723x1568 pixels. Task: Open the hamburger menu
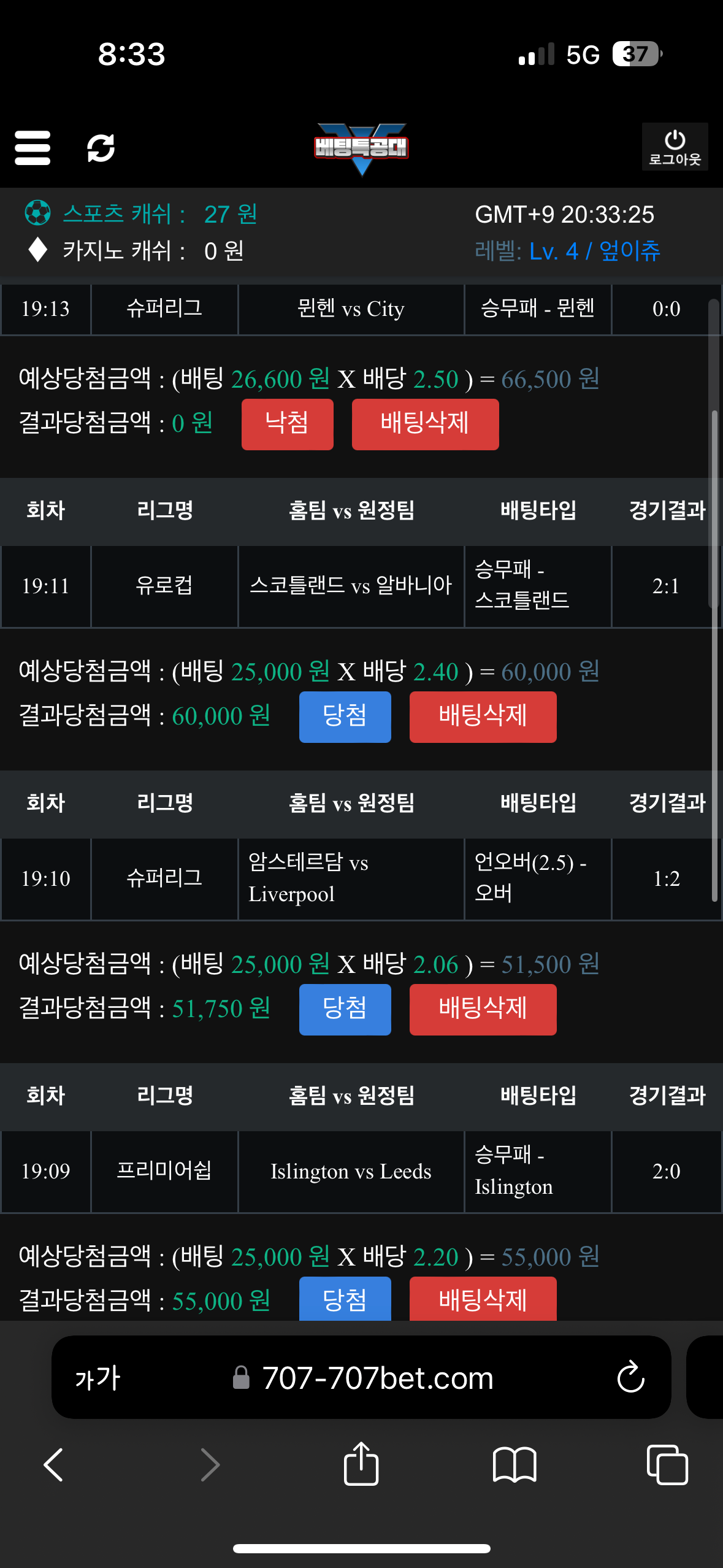tap(33, 148)
